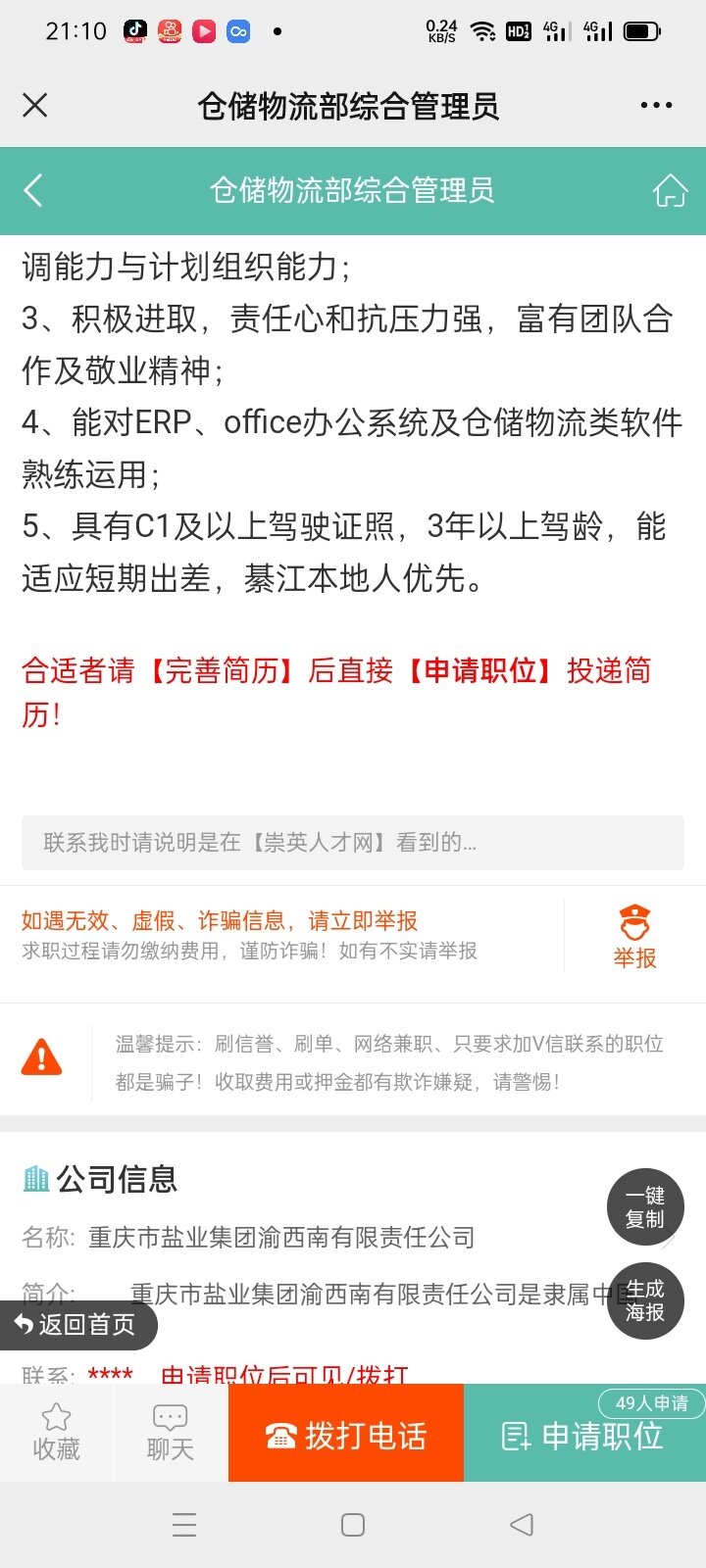Image resolution: width=706 pixels, height=1568 pixels.
Task: Tap the system back button
Action: click(x=522, y=1524)
